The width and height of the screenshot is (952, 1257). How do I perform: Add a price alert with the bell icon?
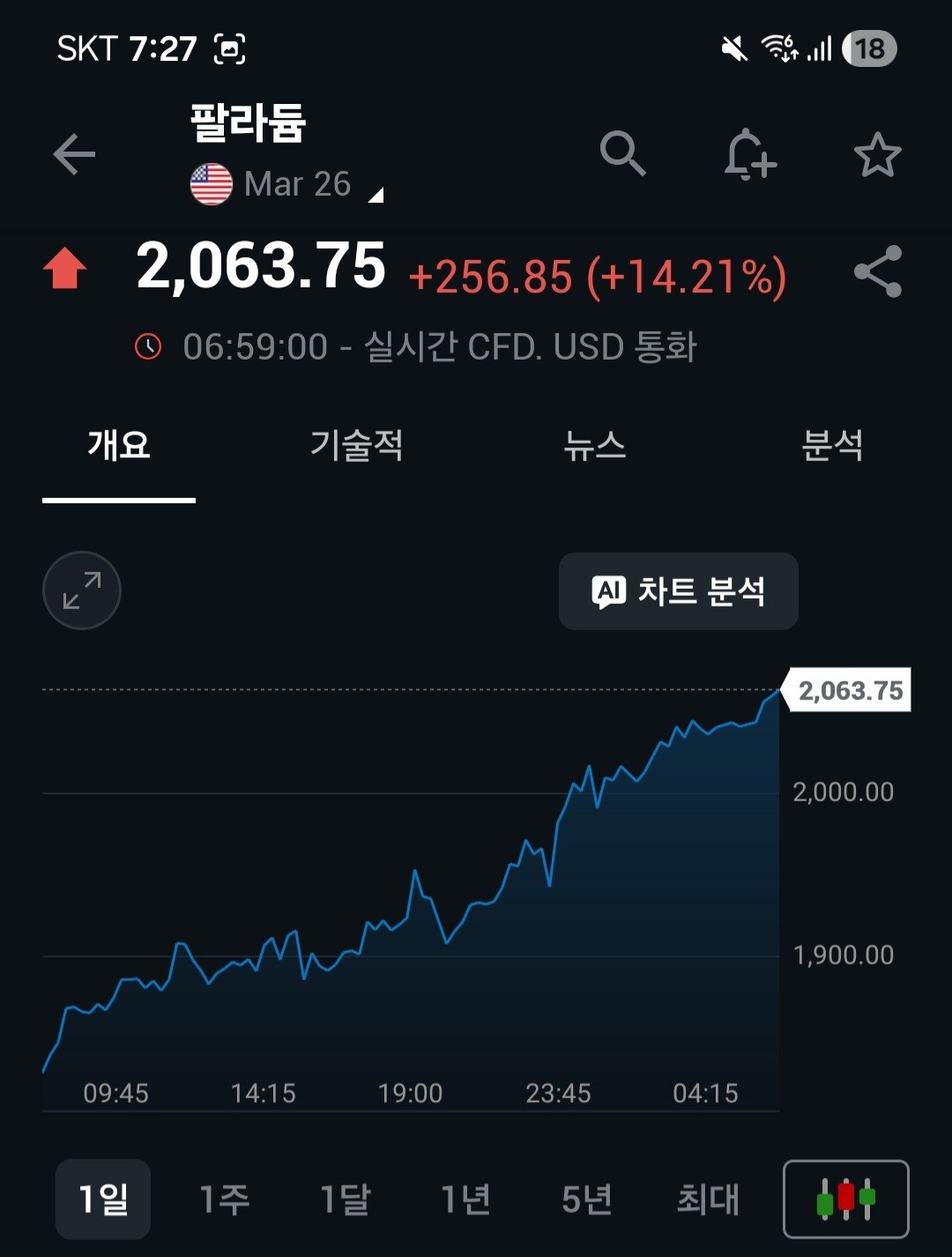(x=749, y=155)
